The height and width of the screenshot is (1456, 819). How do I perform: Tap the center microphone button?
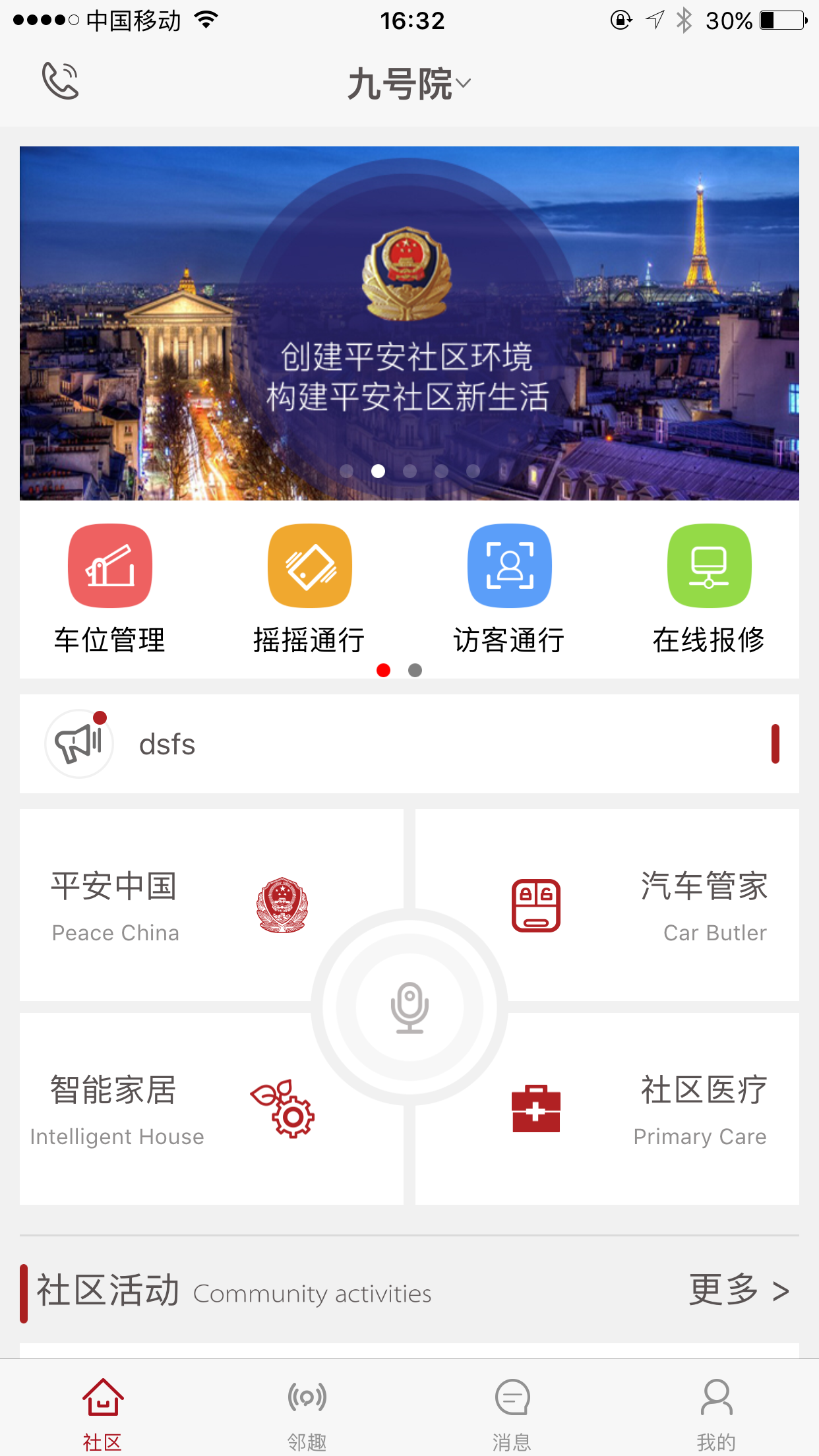coord(409,1007)
